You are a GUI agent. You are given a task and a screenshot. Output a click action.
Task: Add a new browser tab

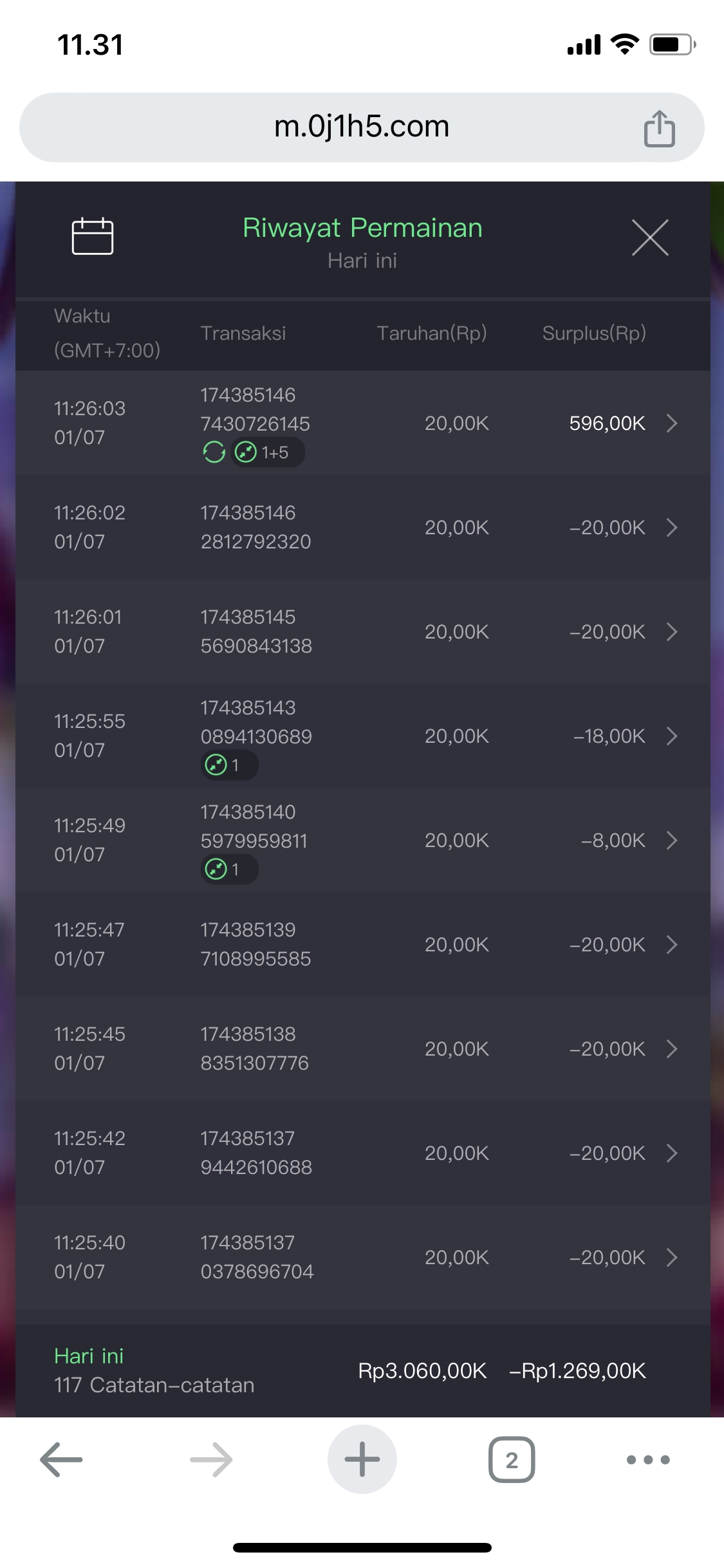click(362, 1459)
